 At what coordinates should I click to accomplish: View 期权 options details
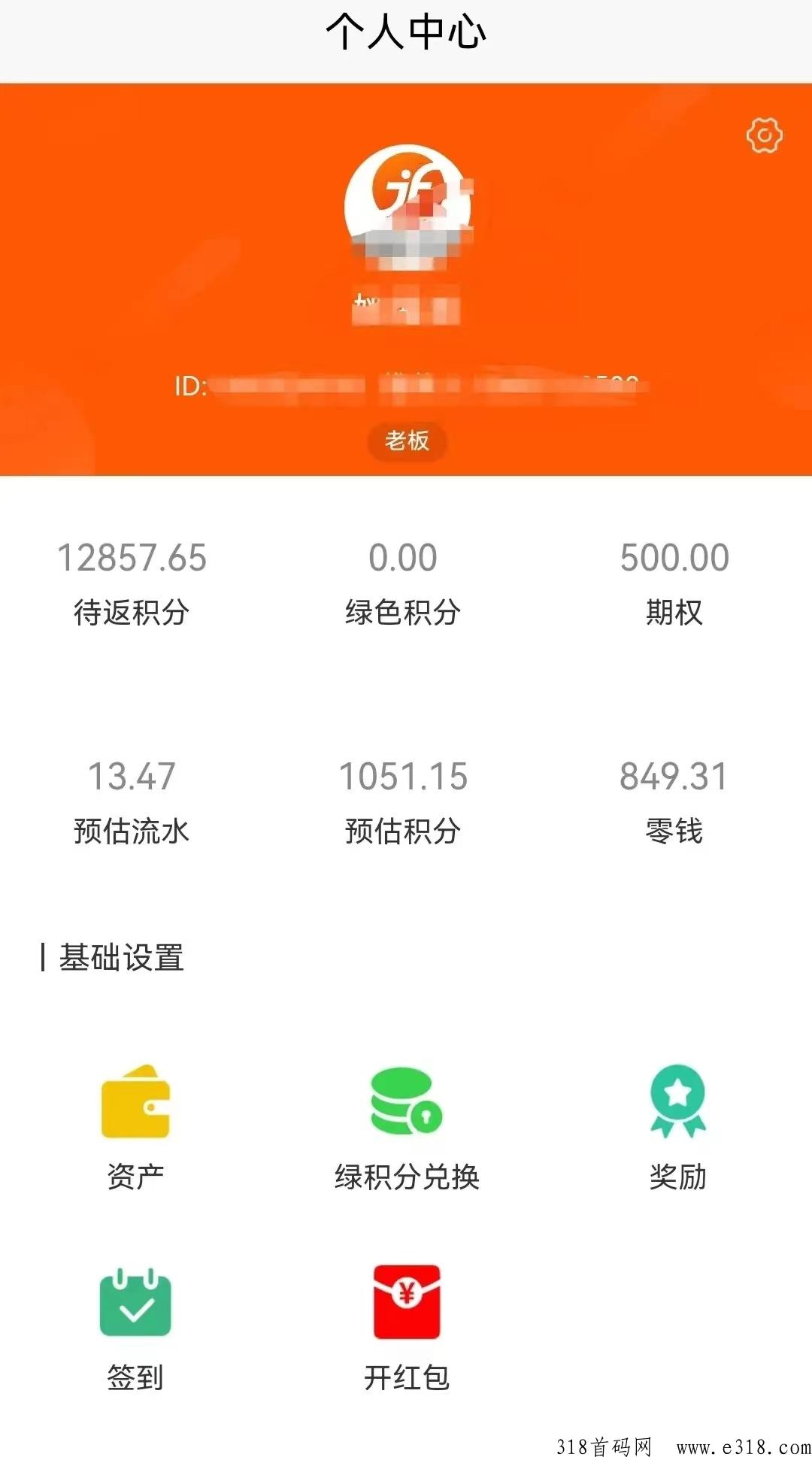(674, 583)
